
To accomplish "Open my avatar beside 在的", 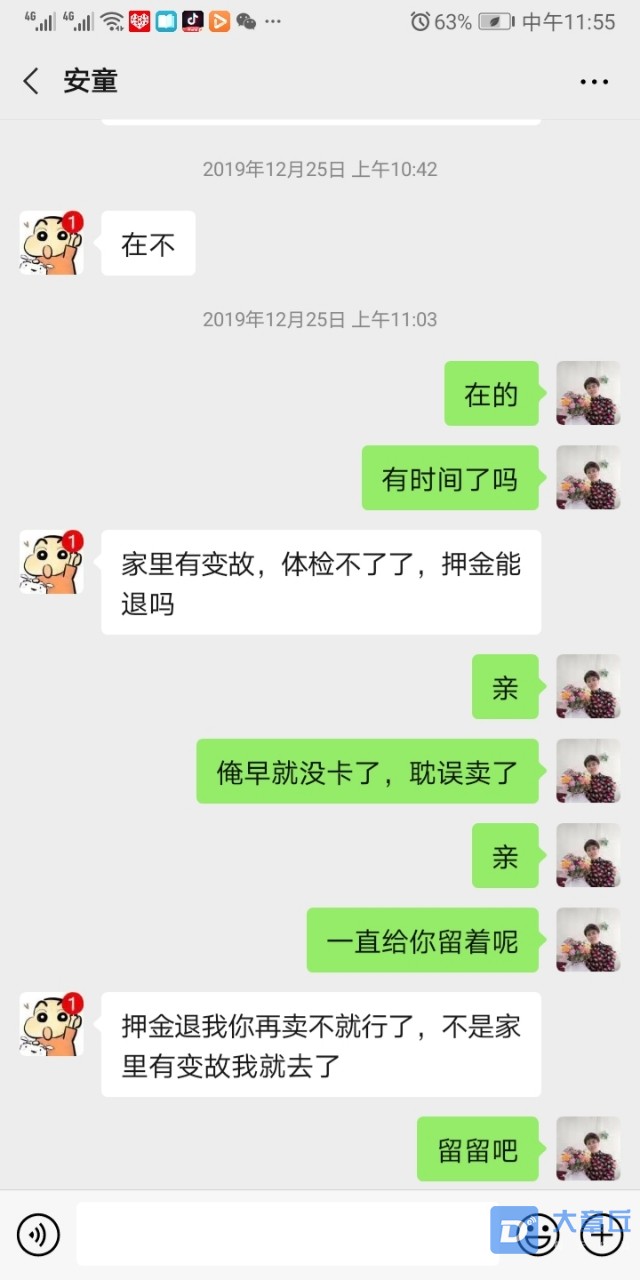I will [x=588, y=393].
